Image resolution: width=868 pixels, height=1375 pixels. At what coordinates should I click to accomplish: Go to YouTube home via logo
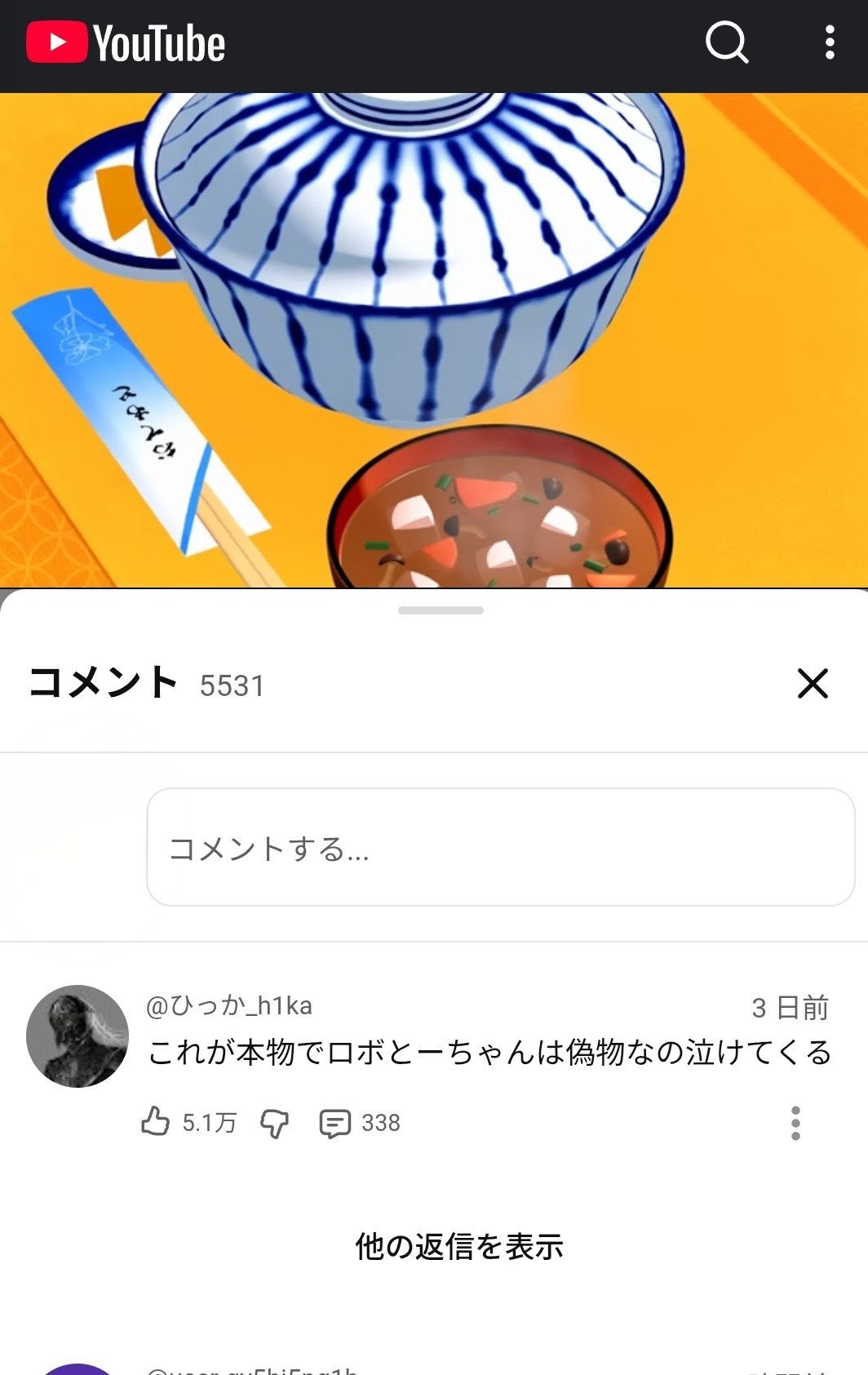(126, 42)
